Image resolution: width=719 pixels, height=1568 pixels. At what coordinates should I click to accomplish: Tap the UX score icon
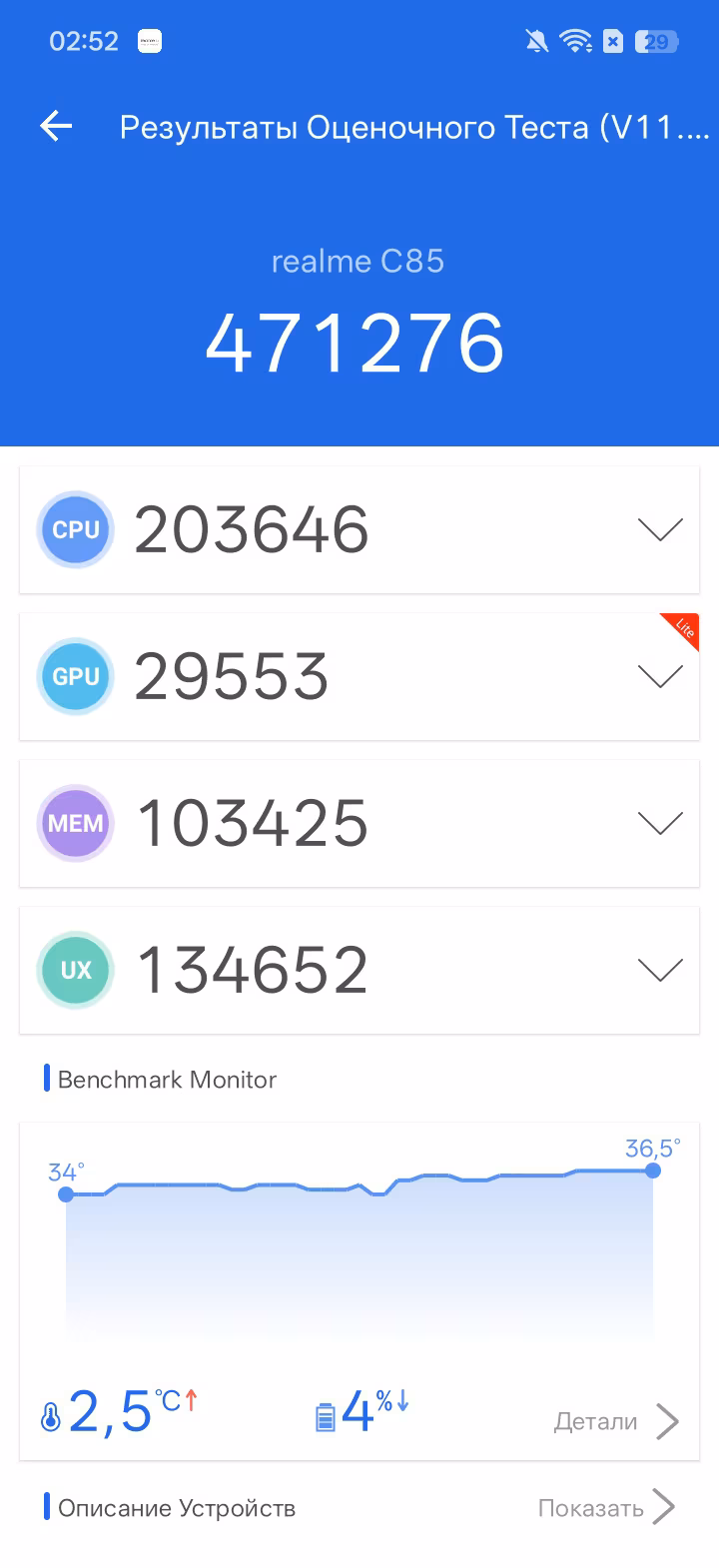(x=75, y=970)
